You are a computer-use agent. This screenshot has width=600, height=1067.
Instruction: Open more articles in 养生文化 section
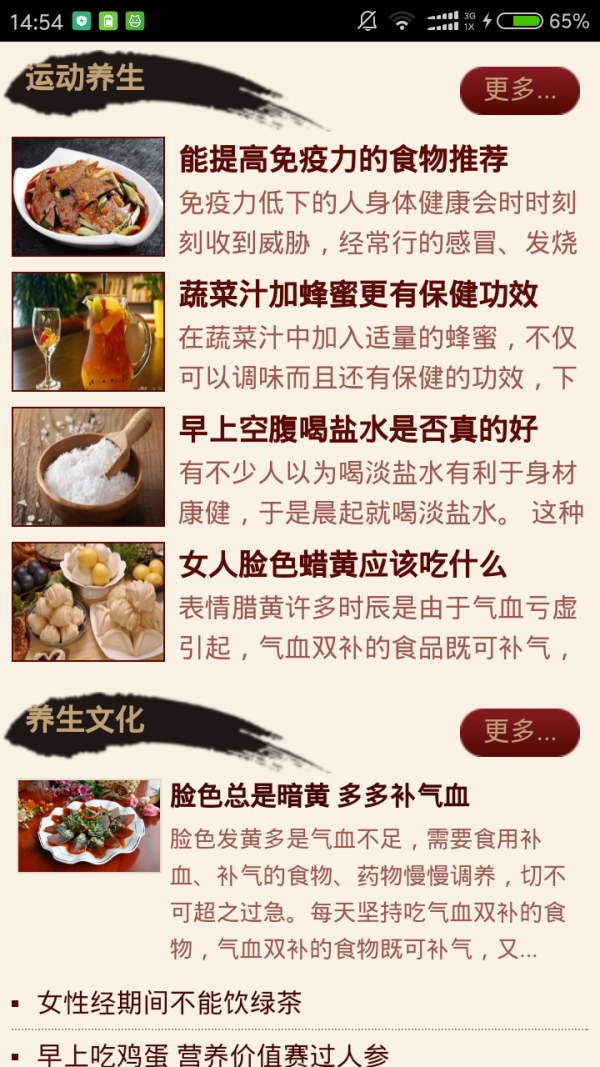click(x=520, y=732)
